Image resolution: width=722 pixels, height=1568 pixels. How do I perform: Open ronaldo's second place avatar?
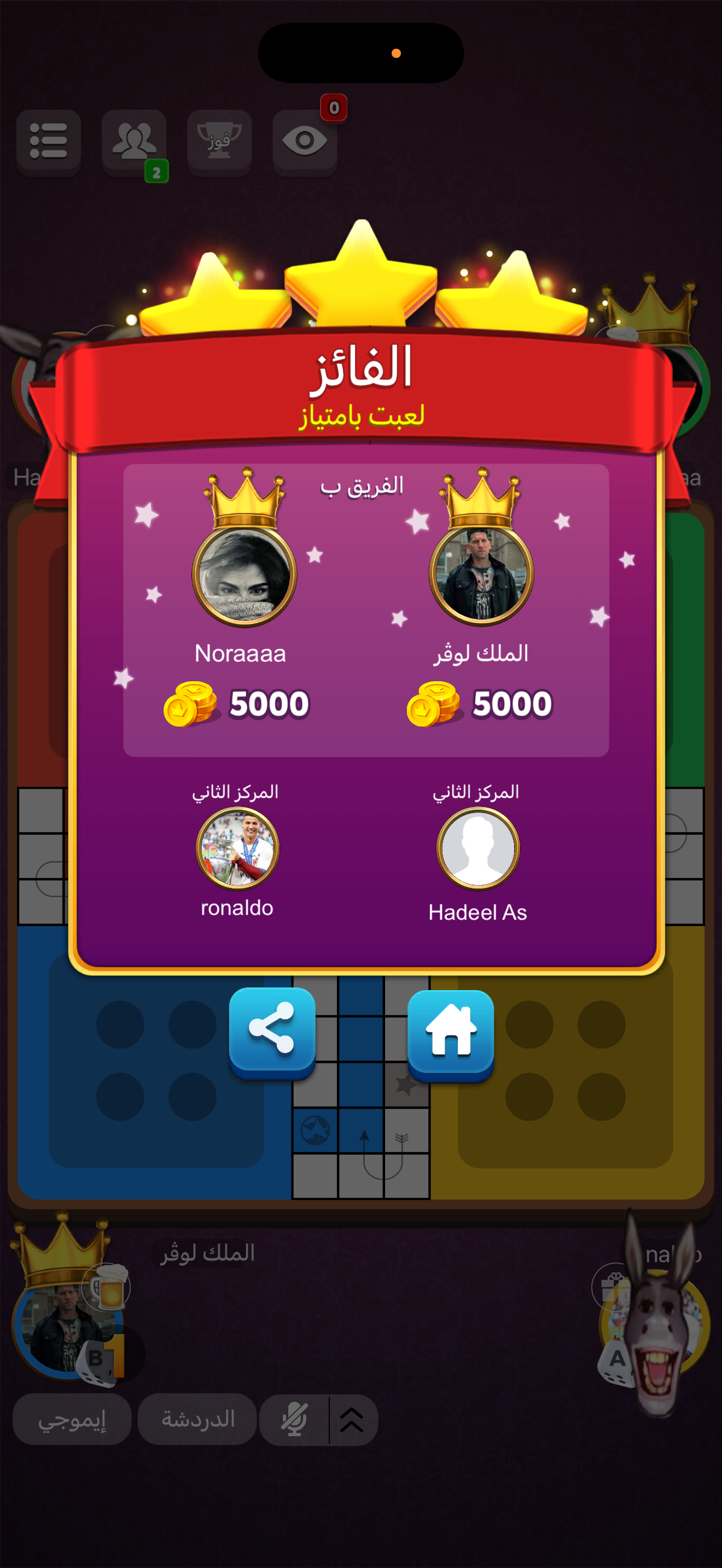click(x=237, y=847)
